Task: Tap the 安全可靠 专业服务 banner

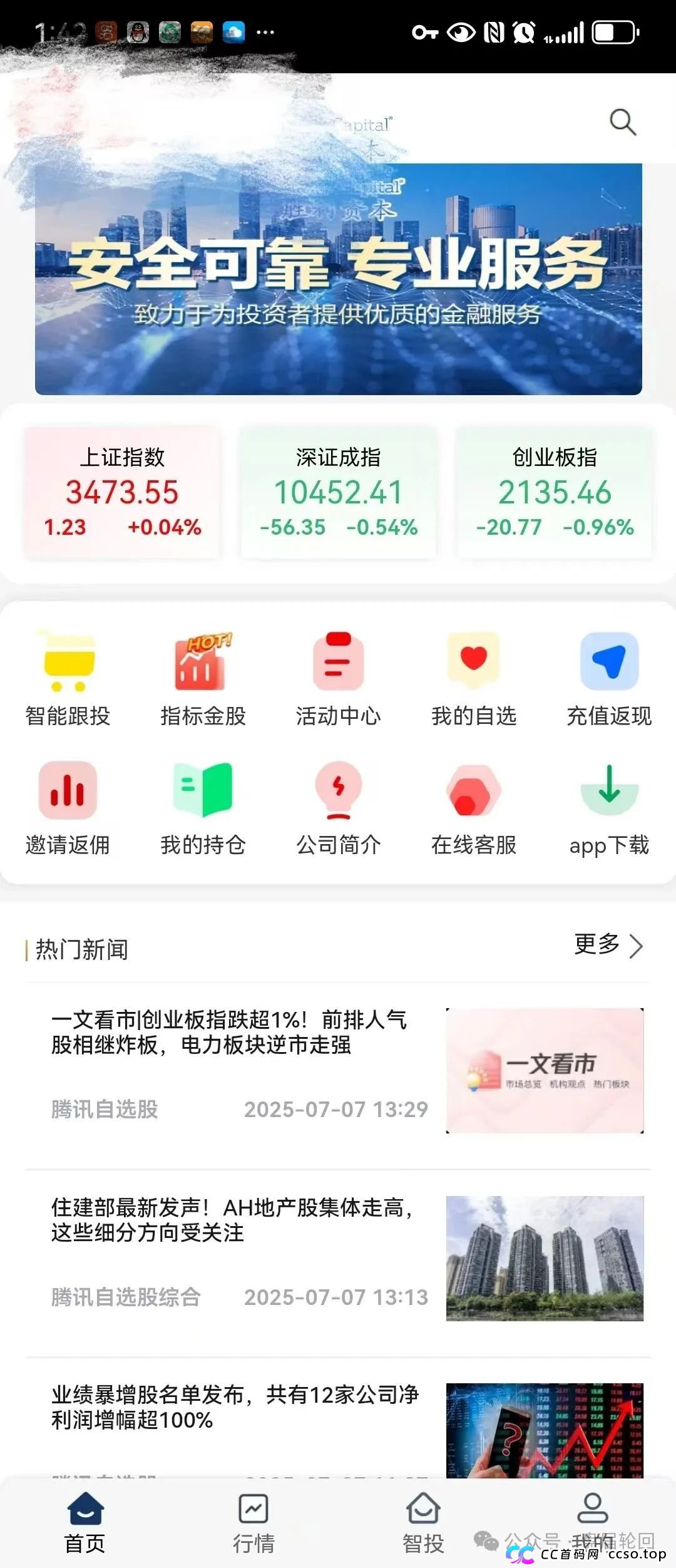Action: (338, 279)
